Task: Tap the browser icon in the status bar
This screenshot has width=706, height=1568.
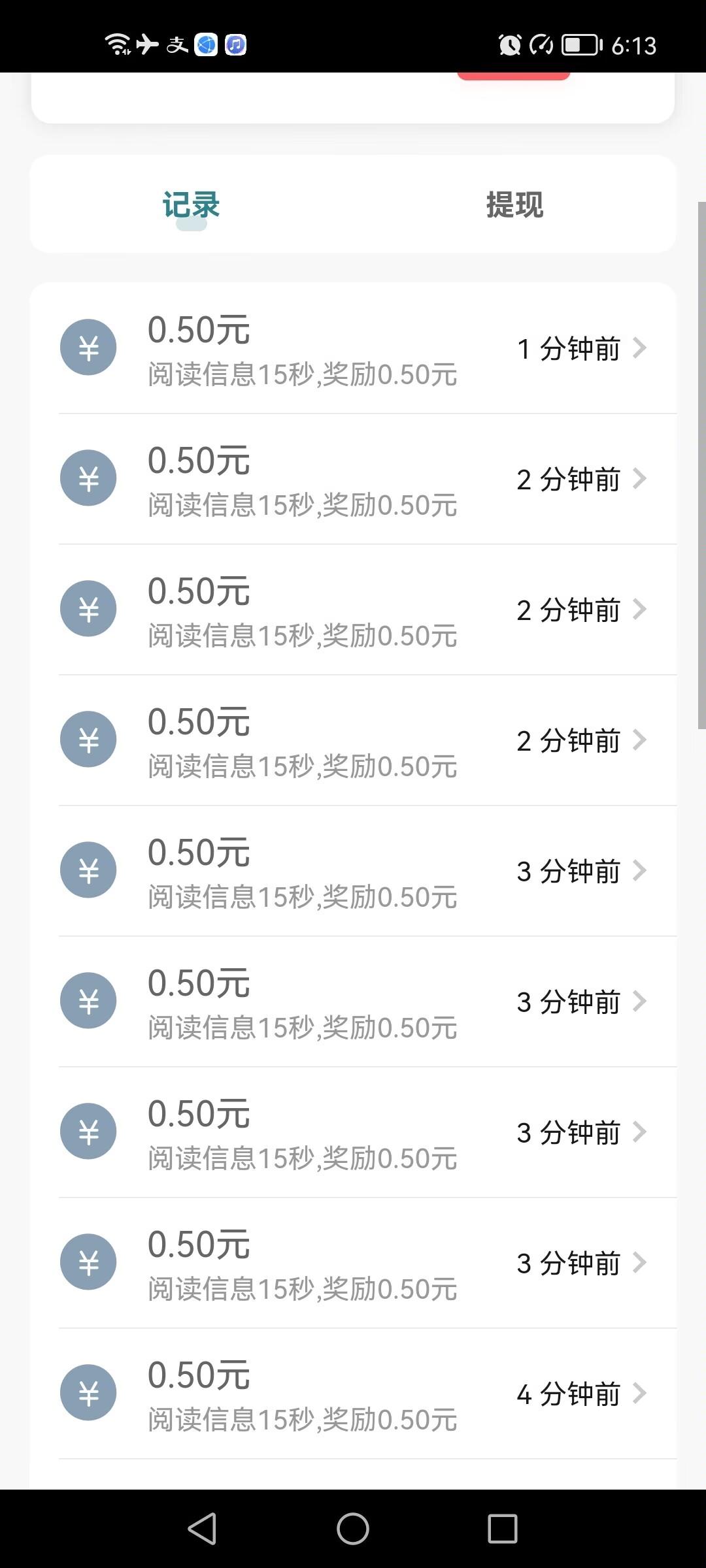Action: pyautogui.click(x=206, y=44)
